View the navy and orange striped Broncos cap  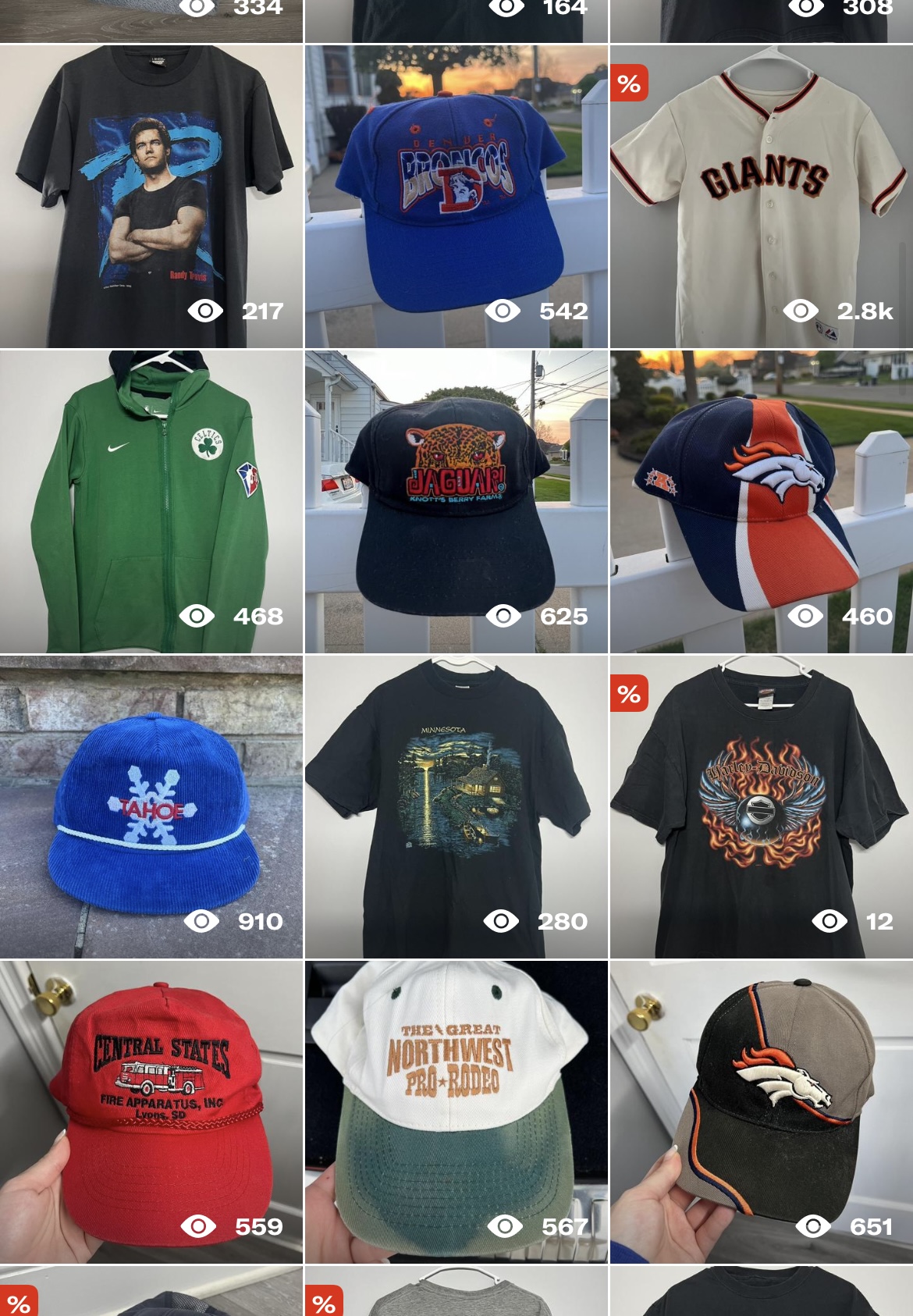pos(761,501)
